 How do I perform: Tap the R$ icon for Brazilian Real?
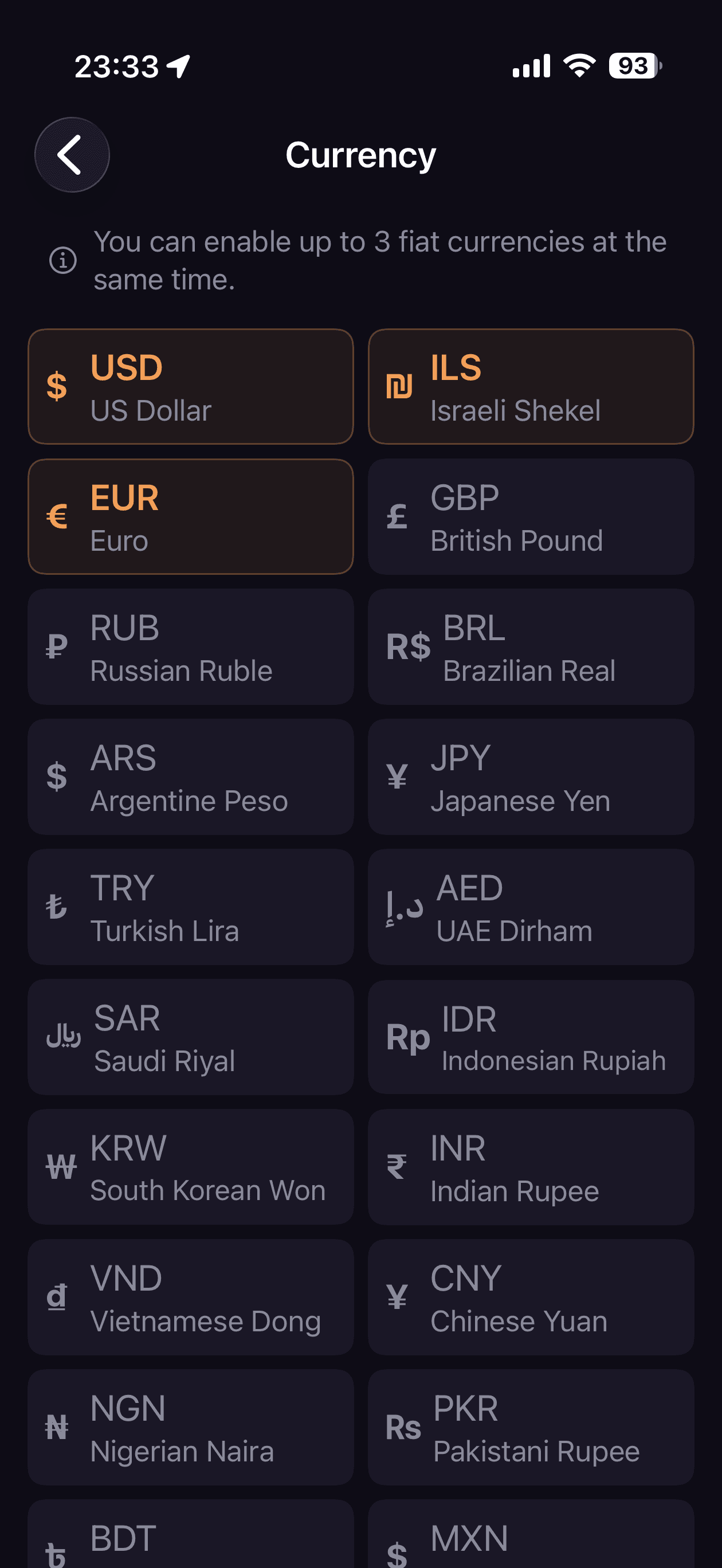[409, 646]
